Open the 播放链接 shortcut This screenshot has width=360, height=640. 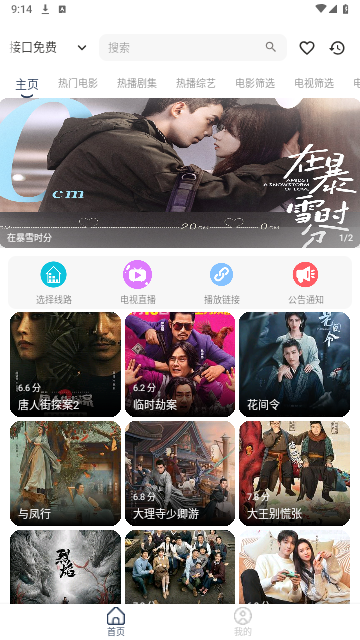(x=222, y=283)
